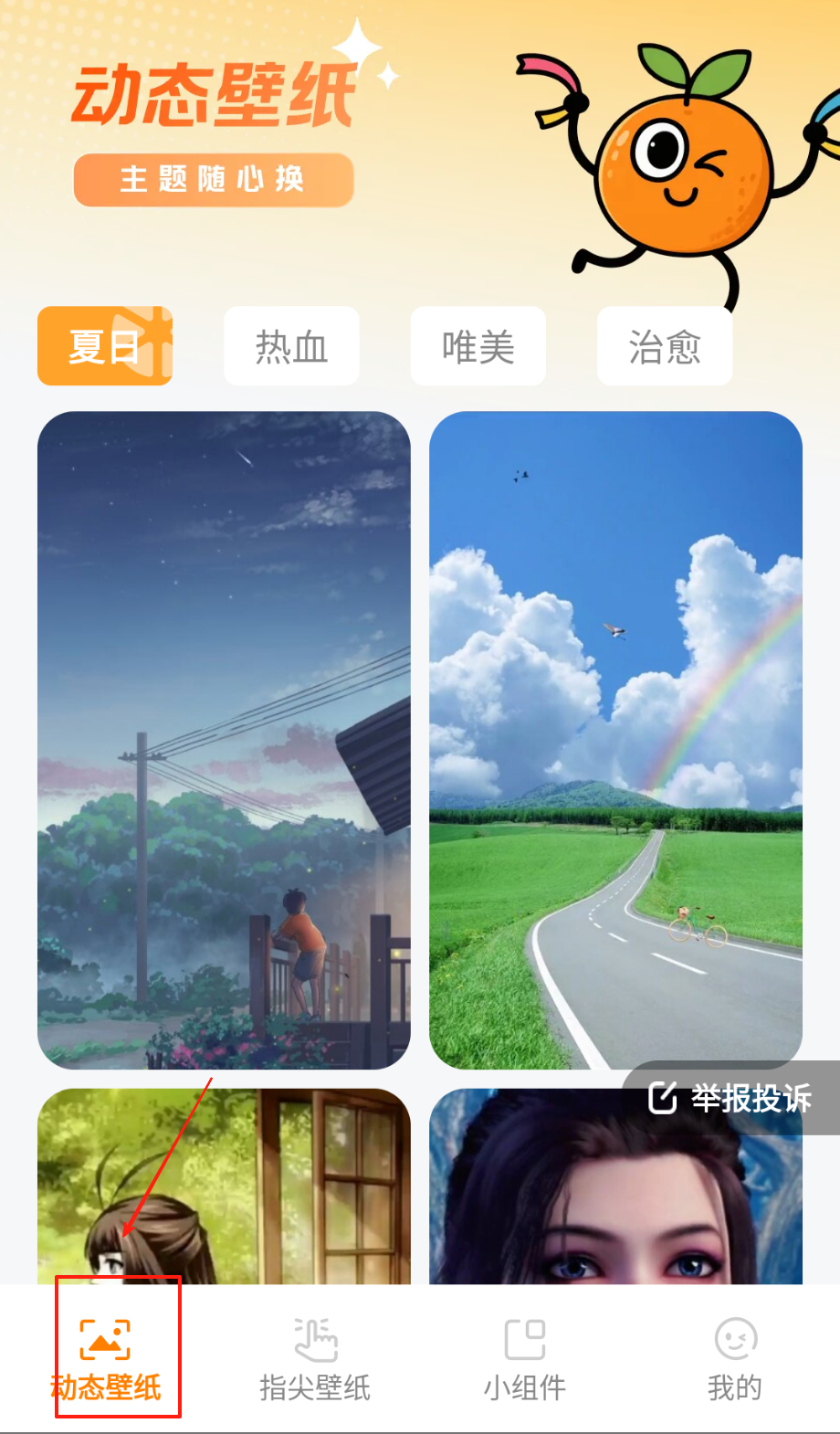
Task: Open the 治愈 category
Action: point(664,346)
